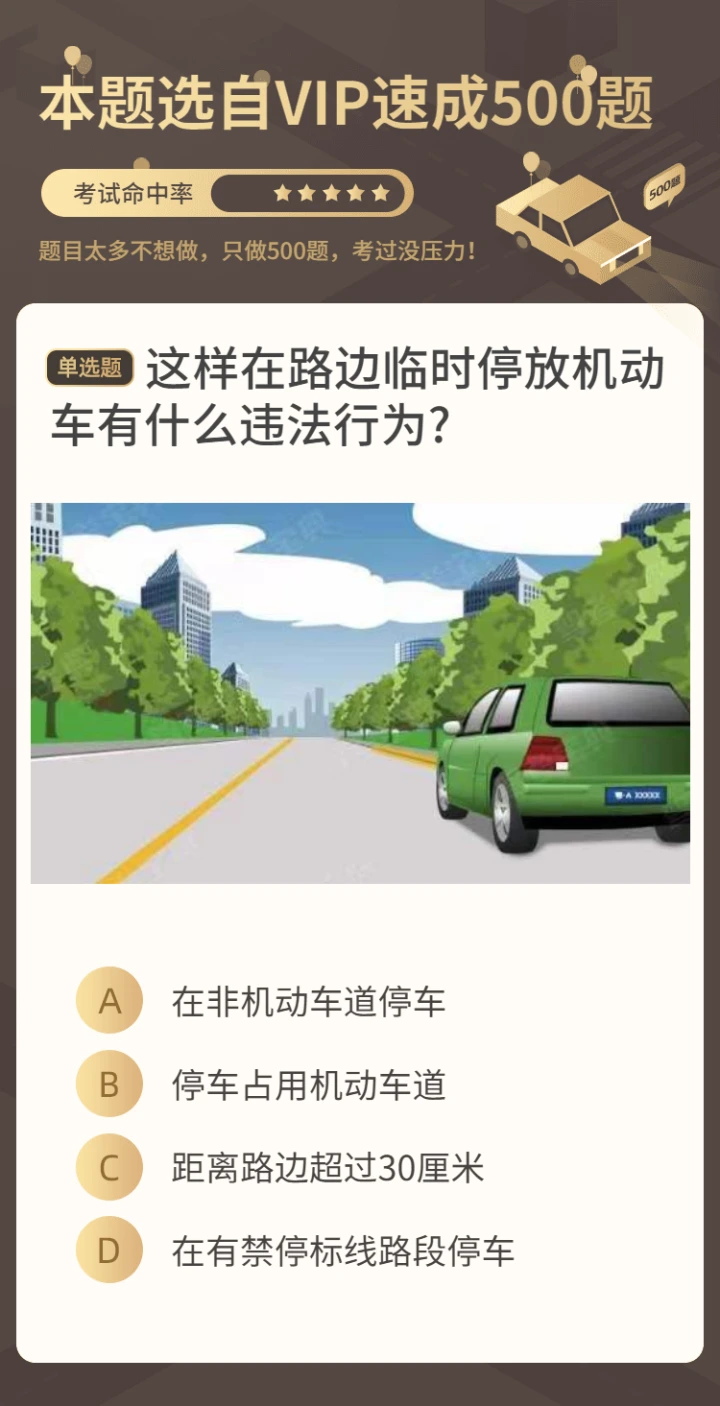720x1406 pixels.
Task: Select answer A 在非机动车道停车
Action: [308, 1001]
